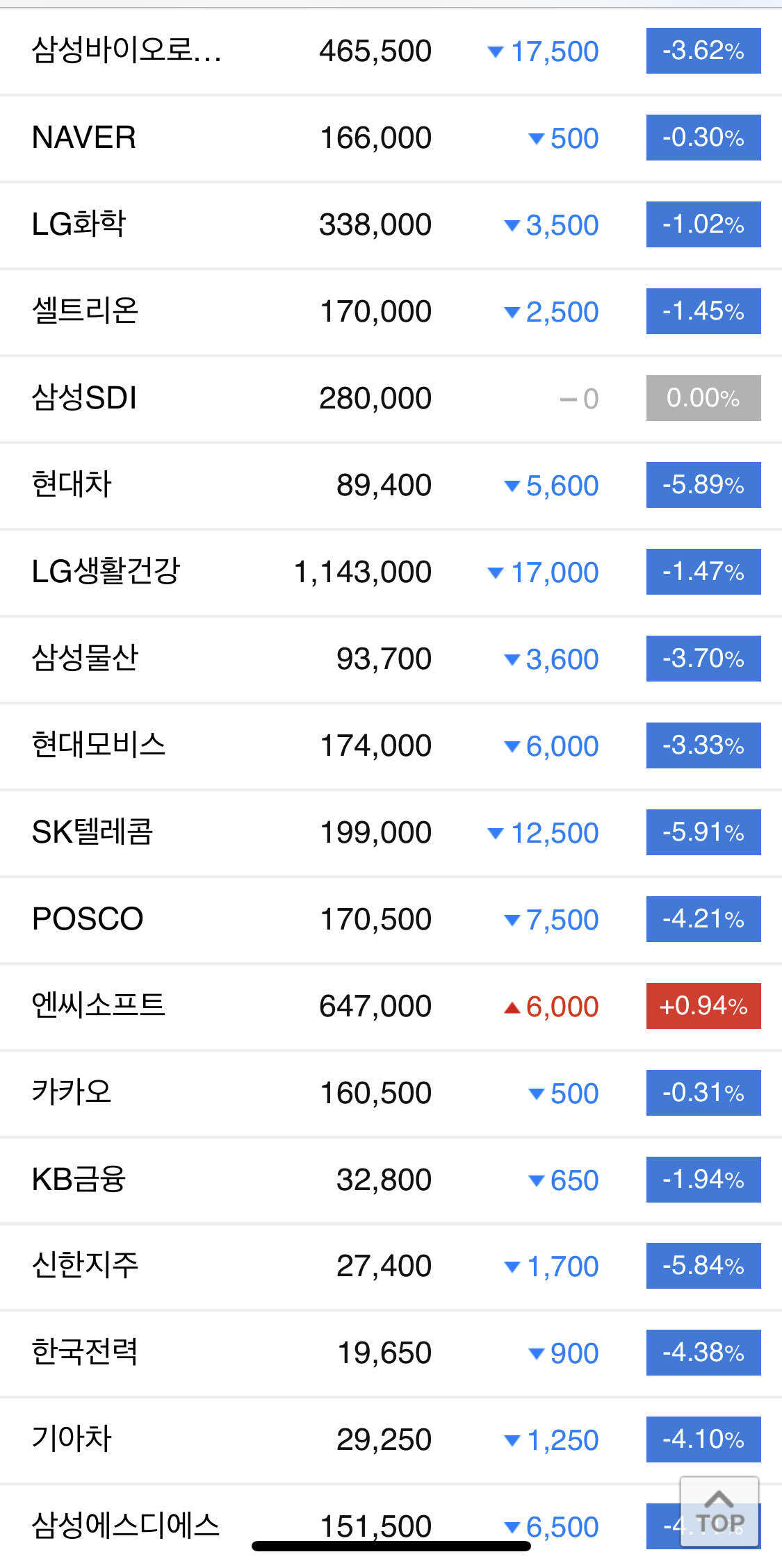Click the -5.91% badge next to SK텔레콤
Screen dimensions: 782x1568
tap(702, 832)
